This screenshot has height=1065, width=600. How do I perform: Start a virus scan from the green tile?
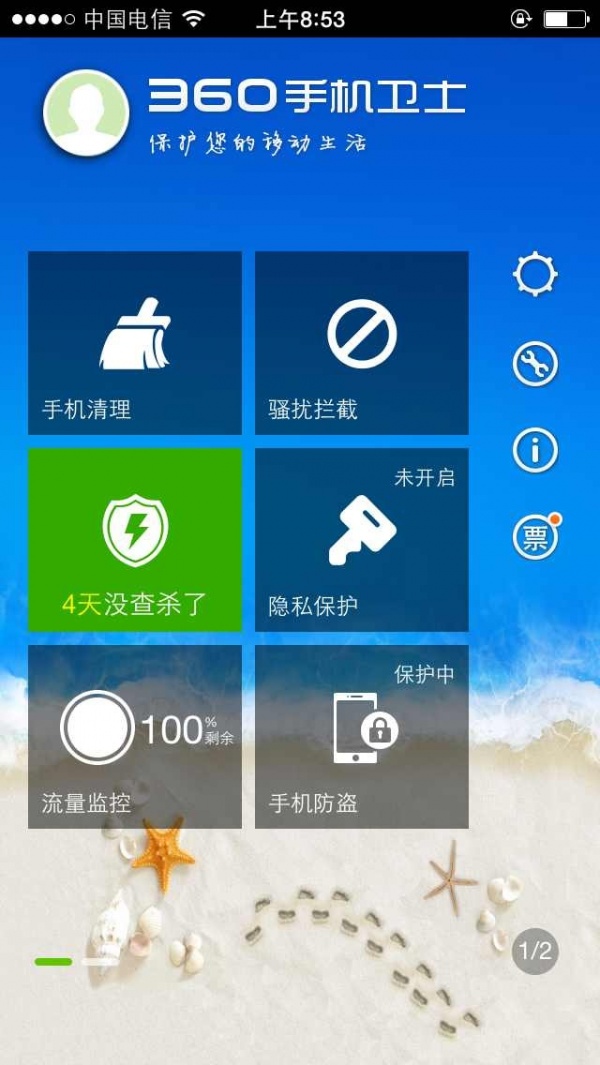[135, 540]
